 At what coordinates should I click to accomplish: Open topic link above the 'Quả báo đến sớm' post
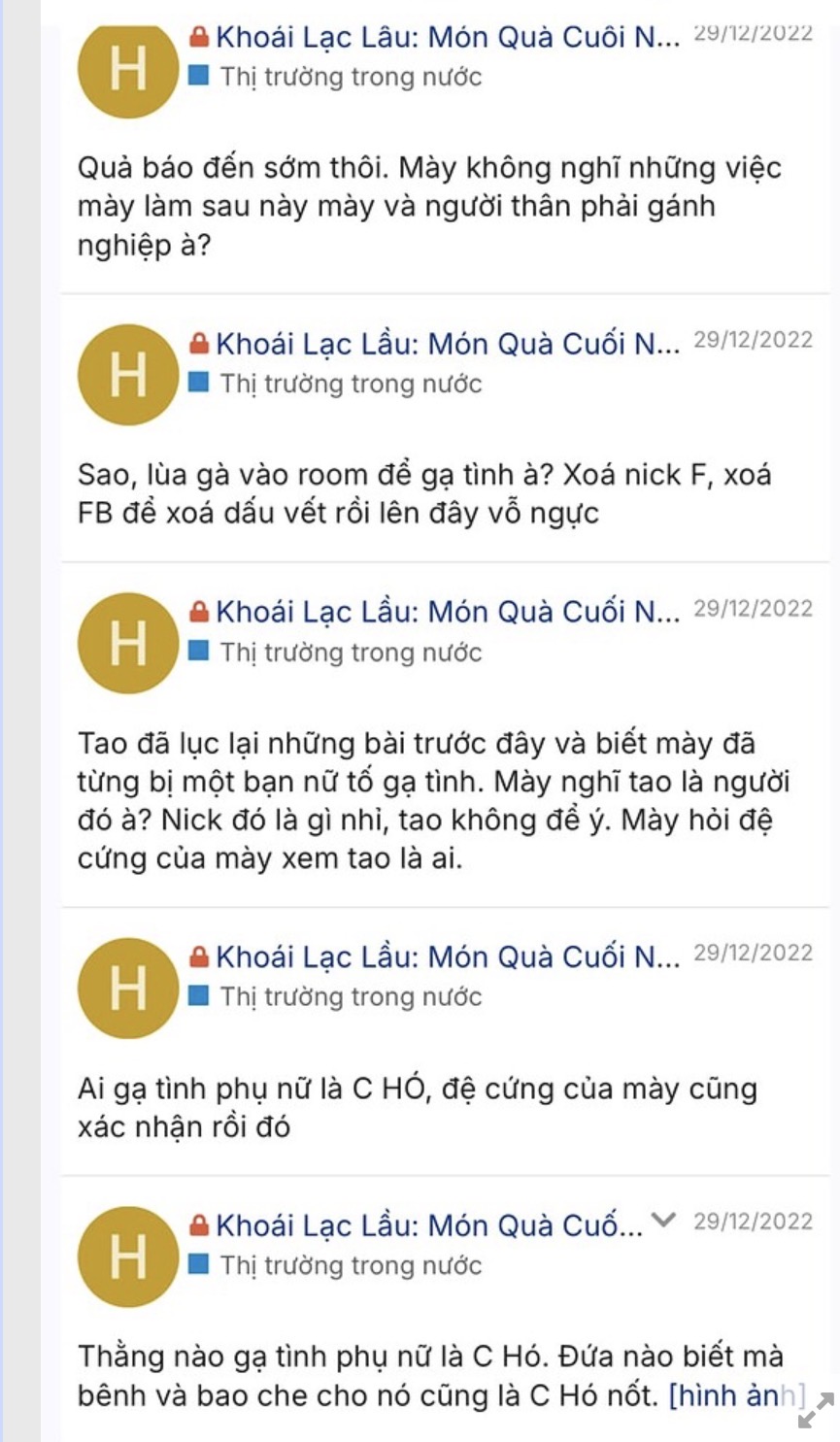pos(447,38)
